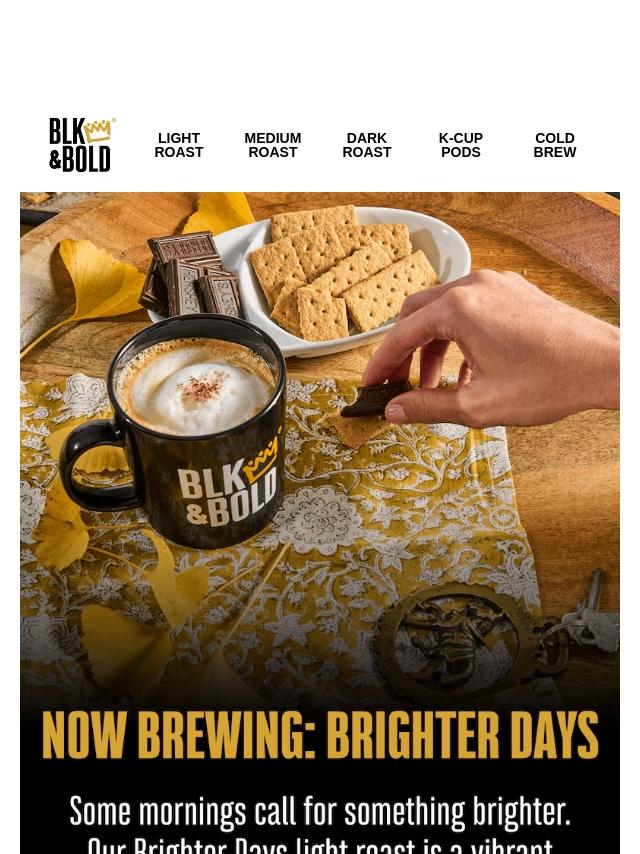Open the Cold Brew section
Image resolution: width=640 pixels, height=854 pixels.
(x=555, y=145)
